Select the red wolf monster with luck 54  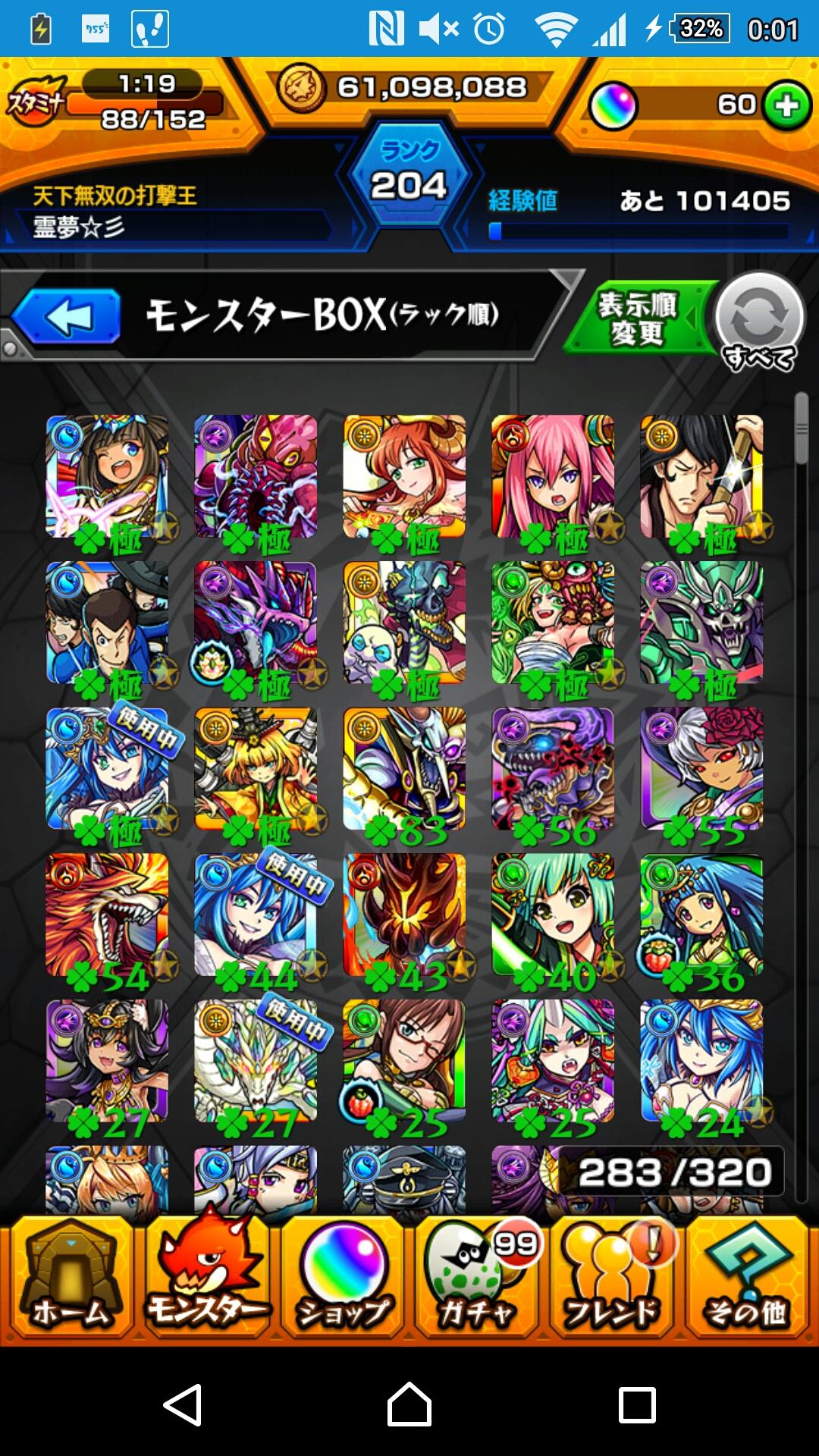coord(107,915)
